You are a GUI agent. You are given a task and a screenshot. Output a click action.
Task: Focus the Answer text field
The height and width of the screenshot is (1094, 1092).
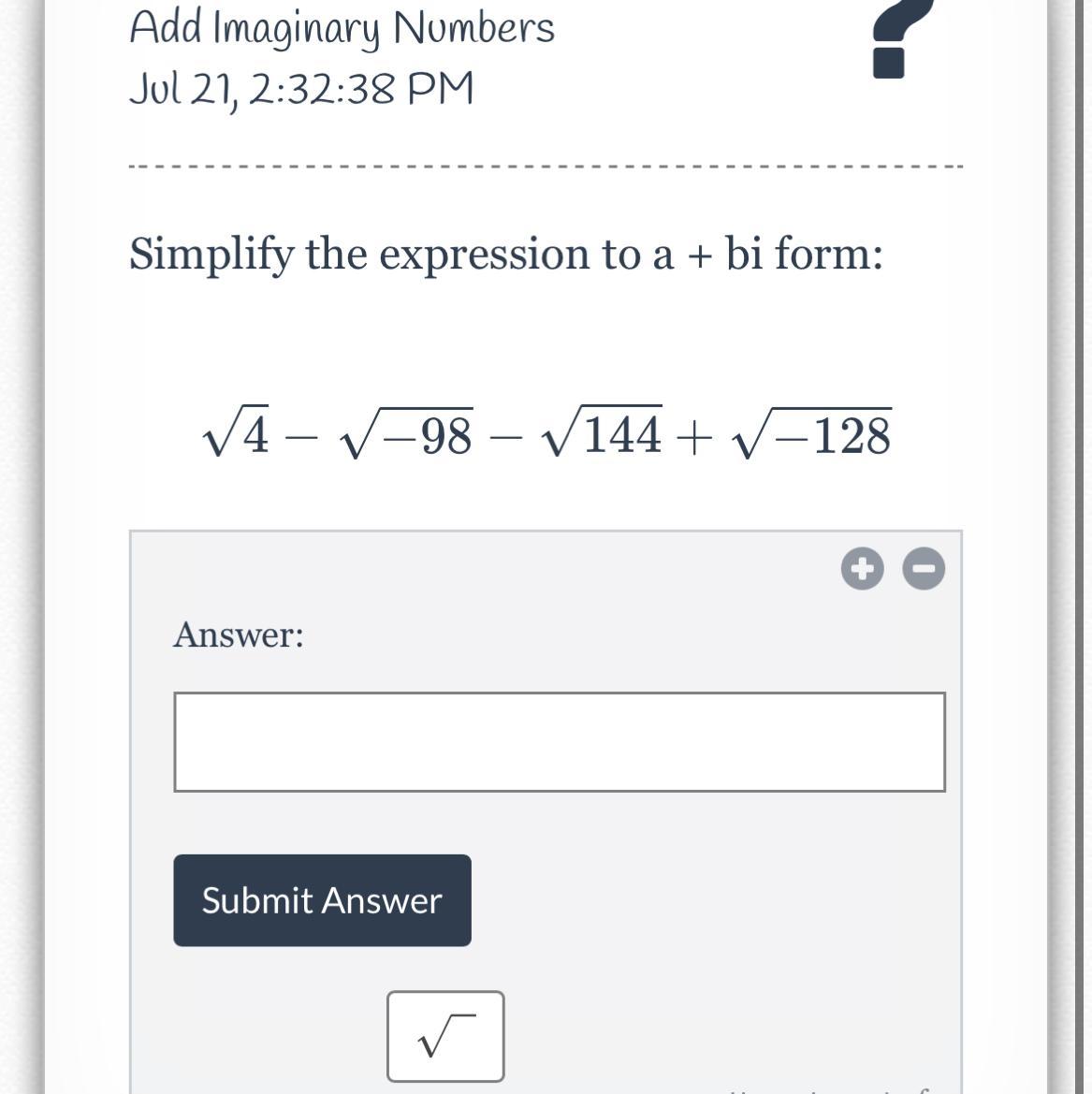tap(559, 741)
